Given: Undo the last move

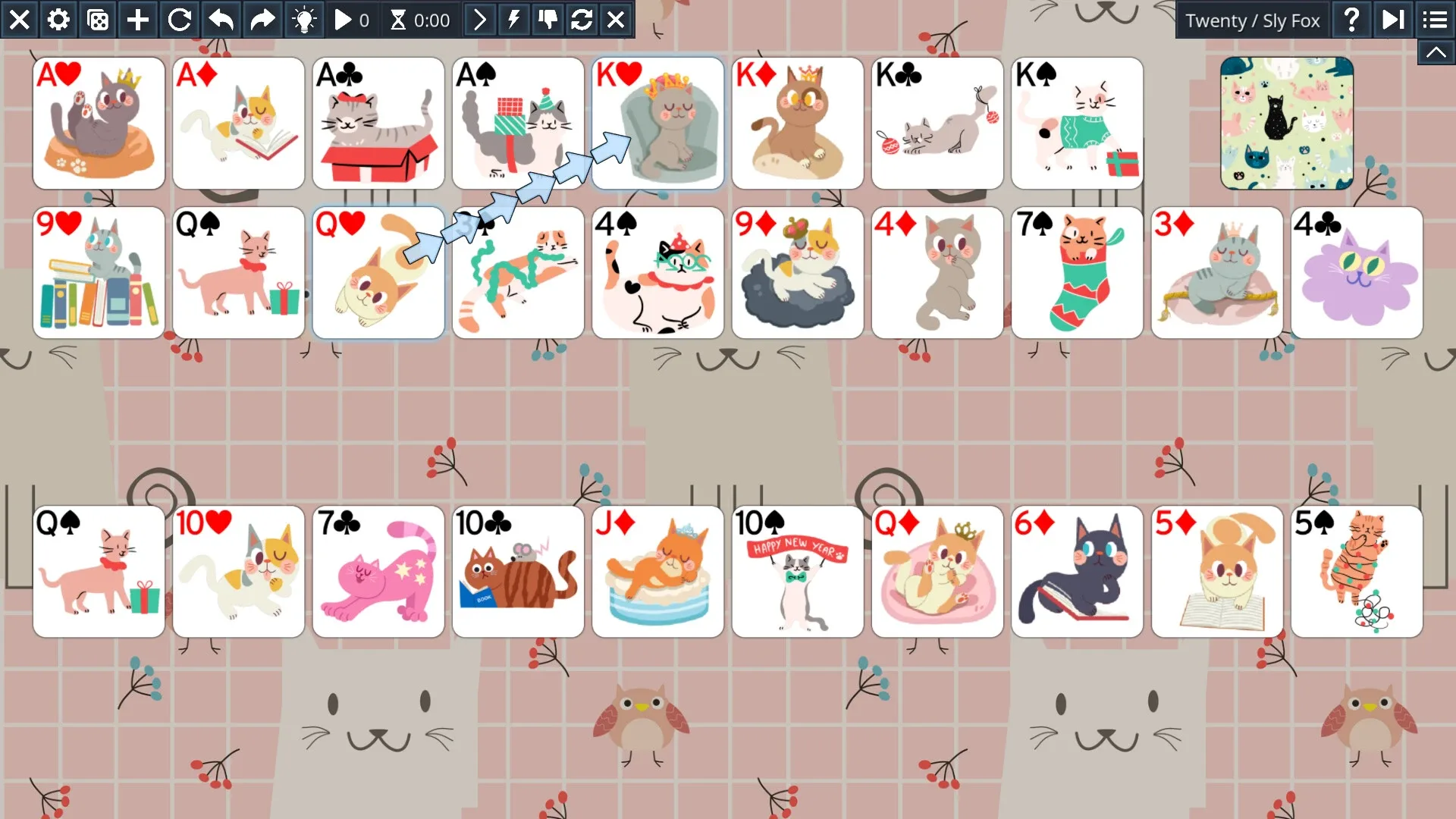Looking at the screenshot, I should [221, 20].
